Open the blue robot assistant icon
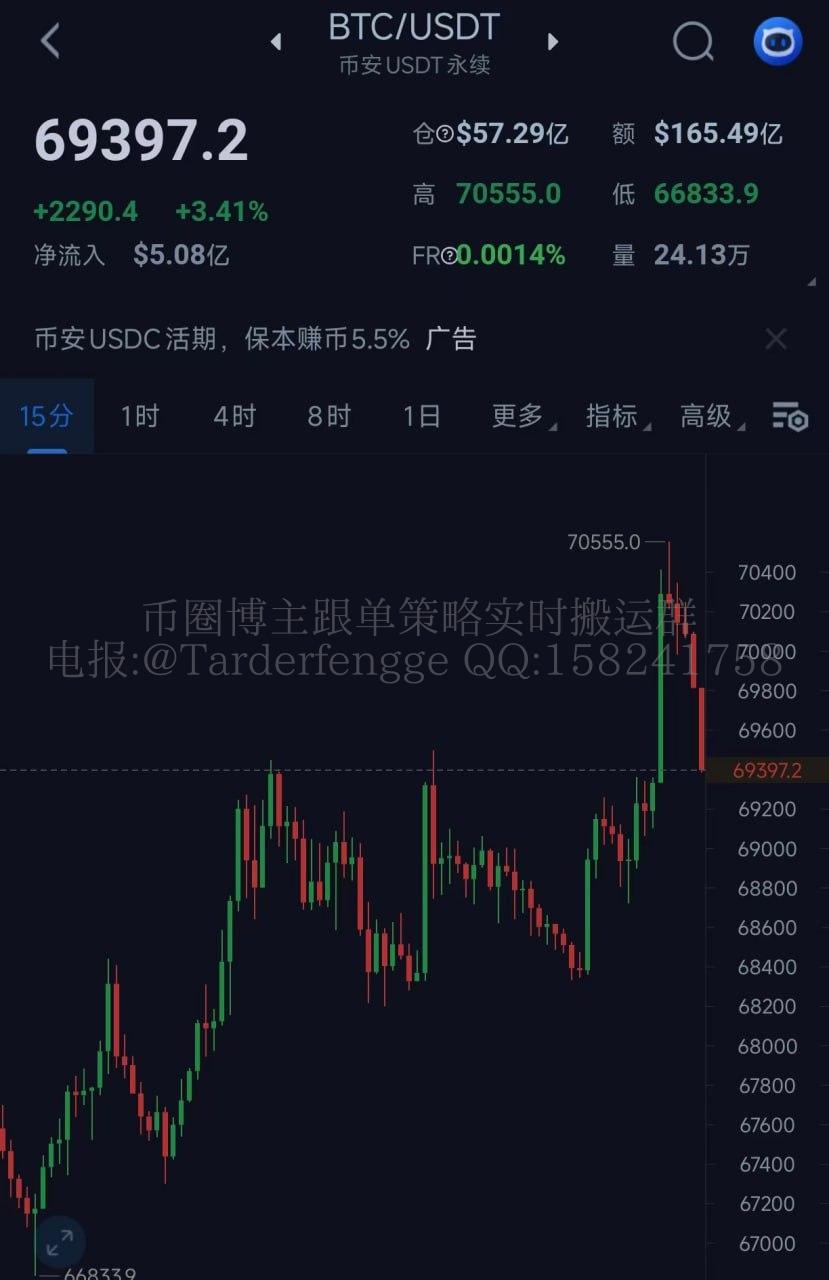Screen dimensions: 829x1280 (x=778, y=42)
